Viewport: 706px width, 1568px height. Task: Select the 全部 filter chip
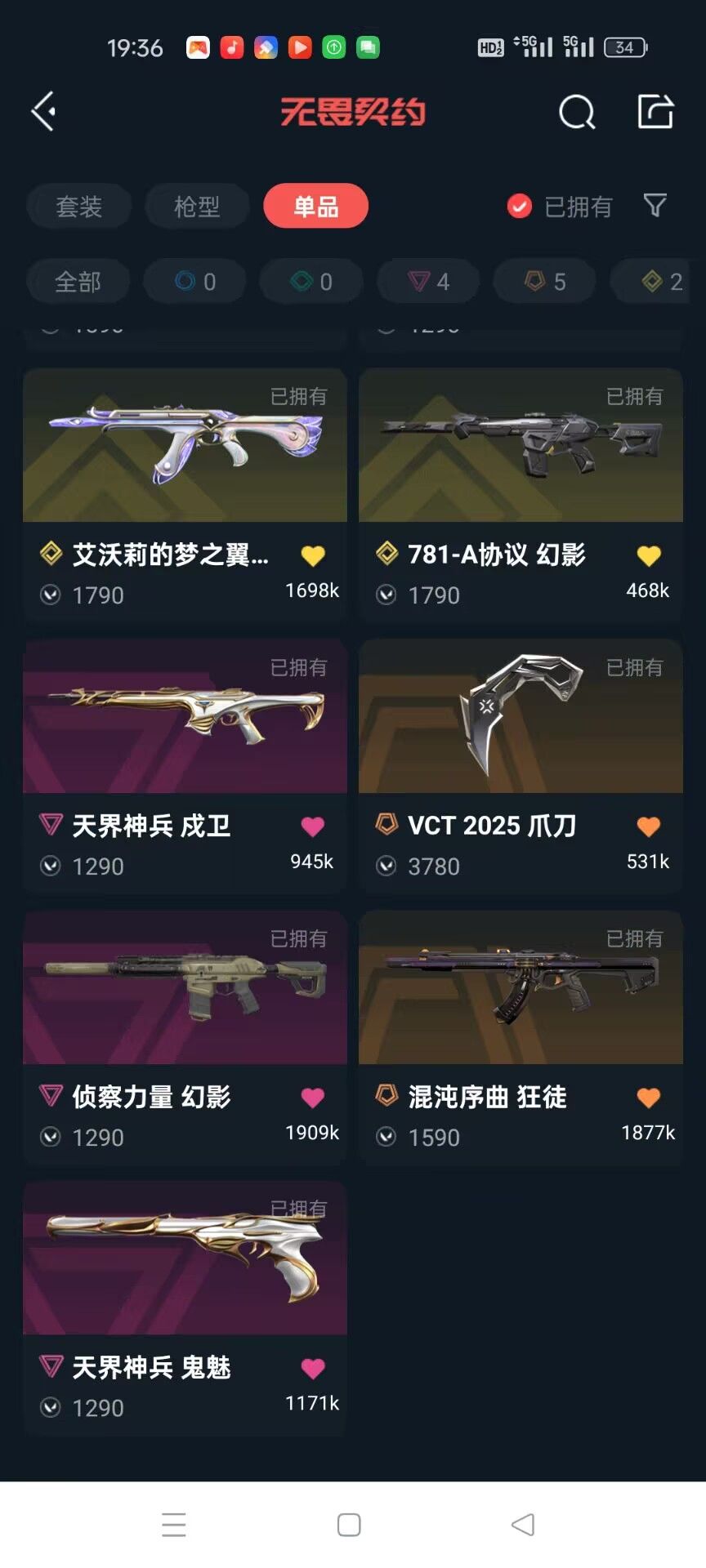pyautogui.click(x=78, y=282)
